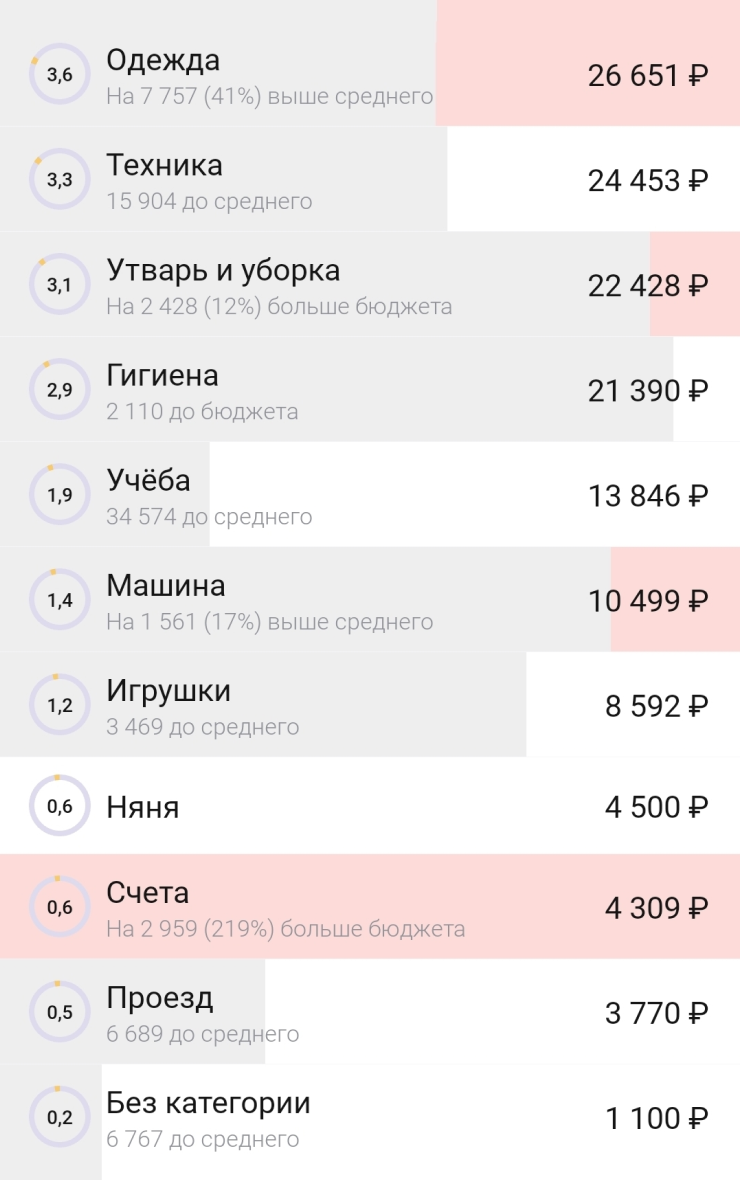The image size is (740, 1180).
Task: Select the Игрушки category
Action: coord(370,705)
